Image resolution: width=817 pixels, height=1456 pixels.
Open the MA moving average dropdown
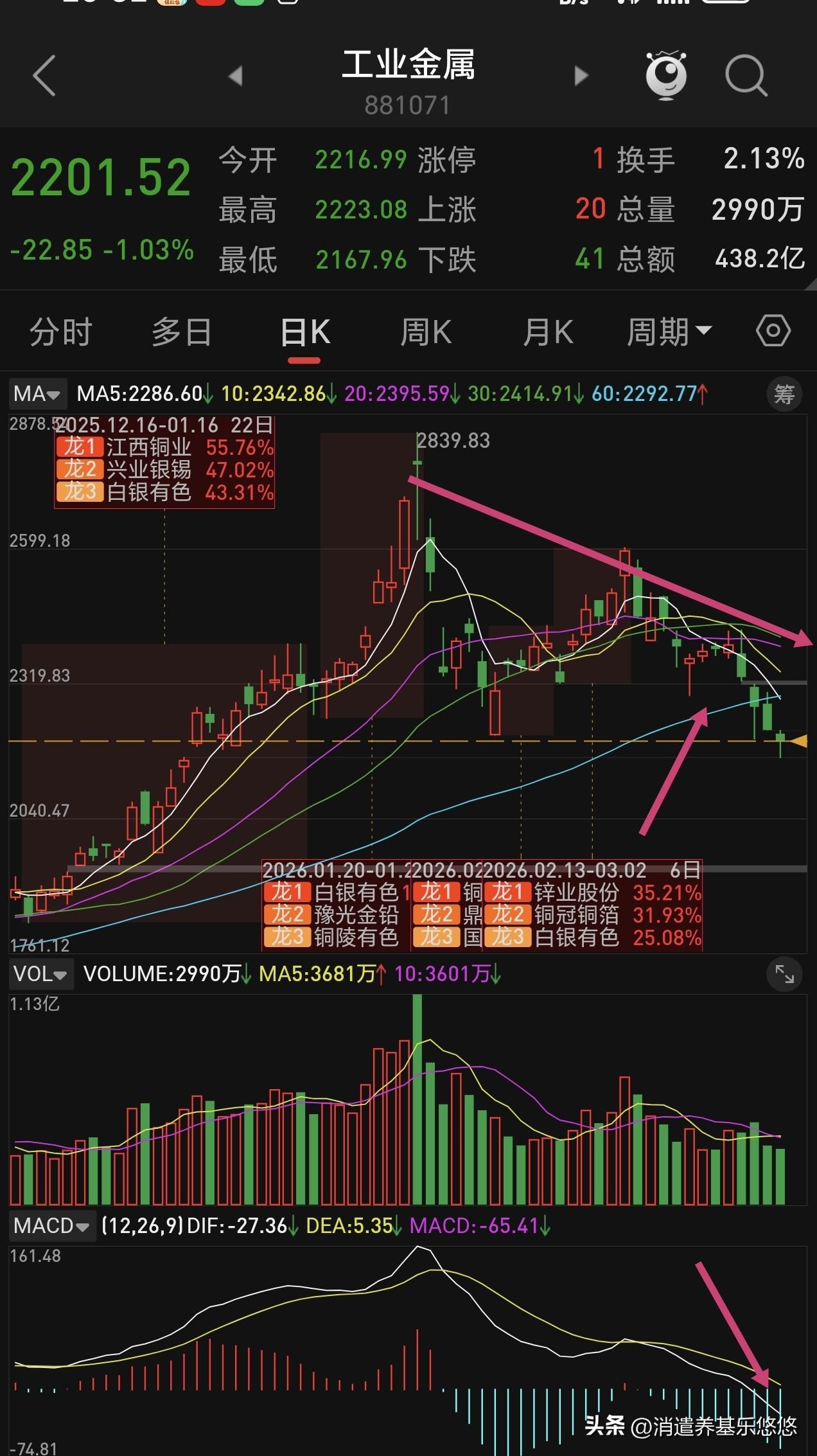click(37, 394)
